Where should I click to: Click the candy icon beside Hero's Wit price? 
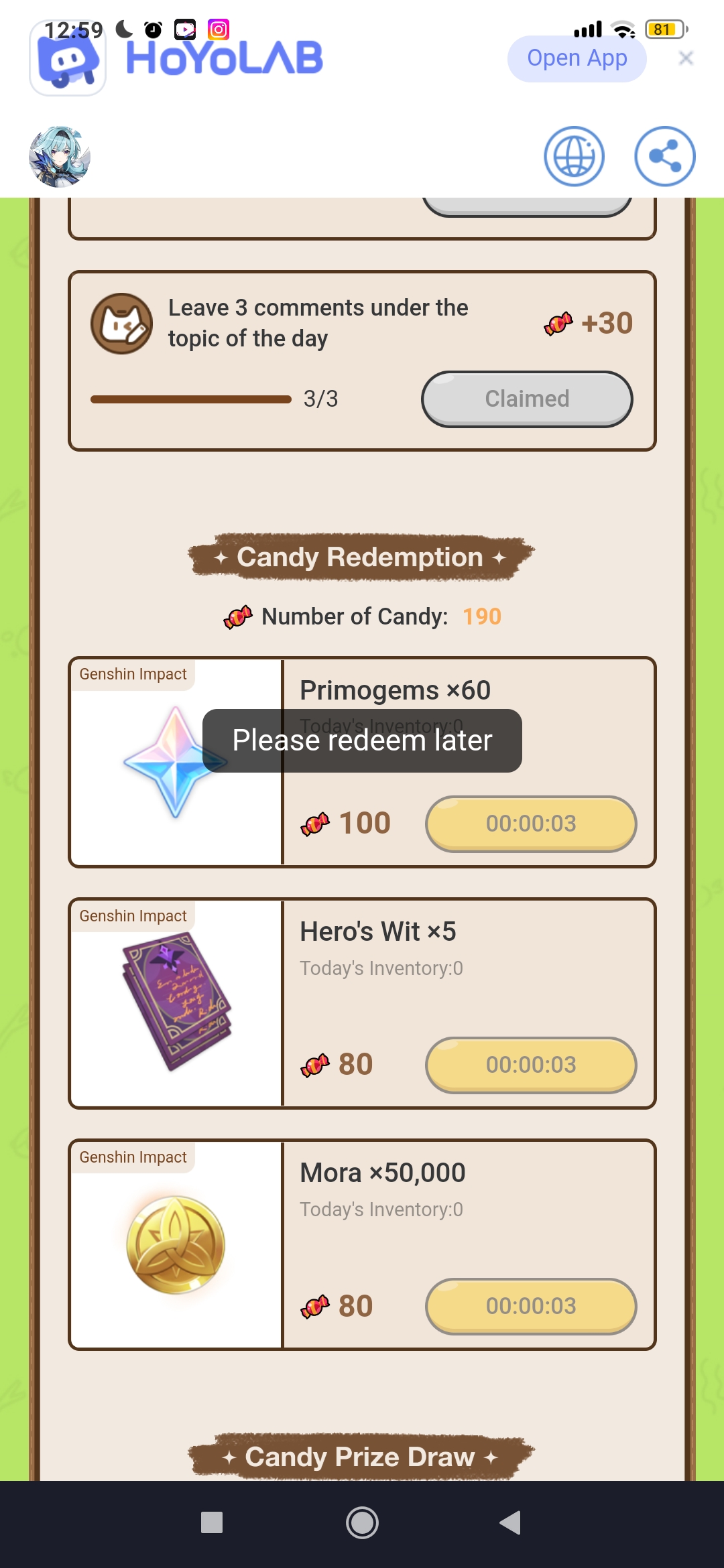(x=314, y=1064)
